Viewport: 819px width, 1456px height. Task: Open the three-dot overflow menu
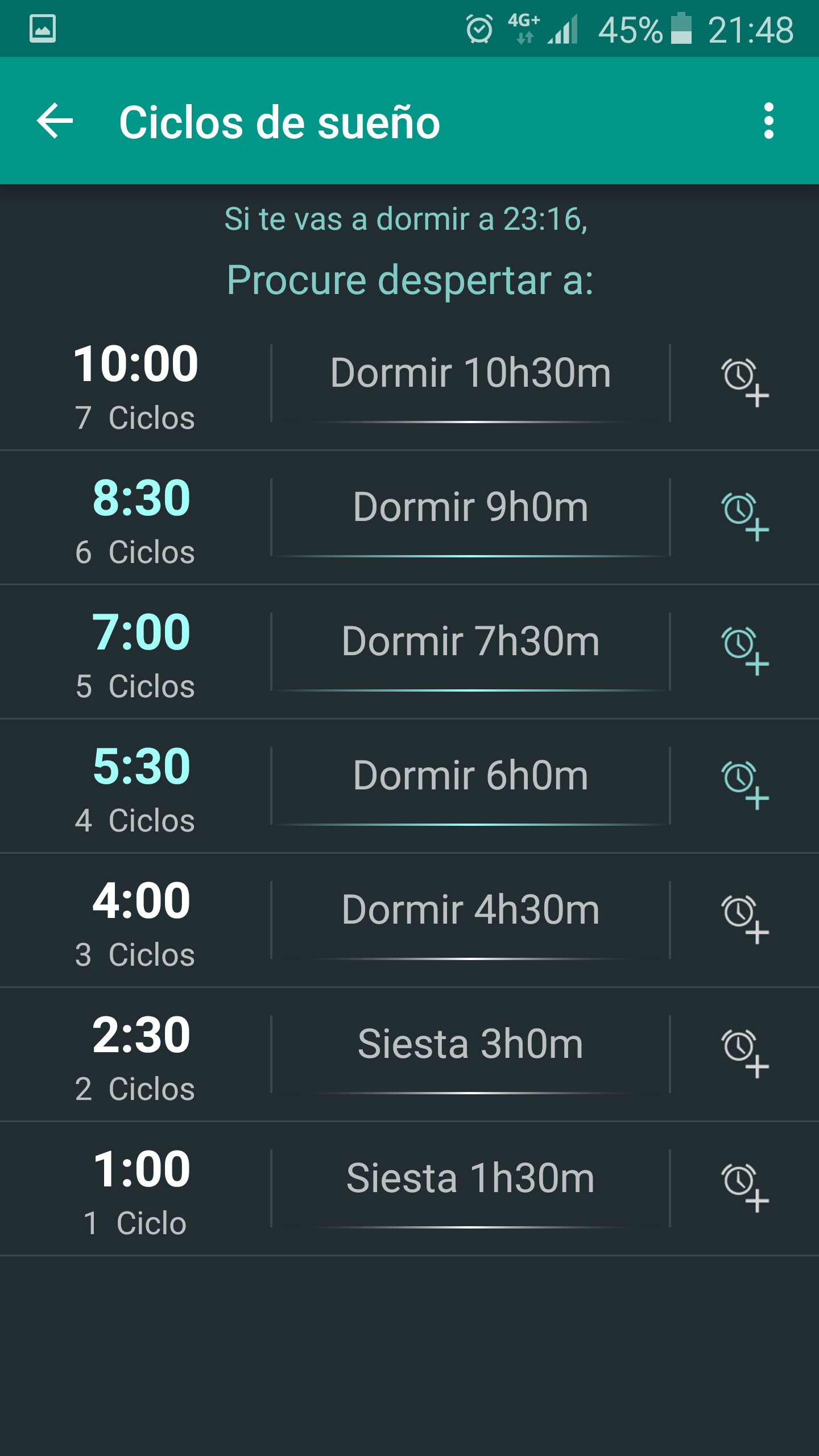pos(768,121)
